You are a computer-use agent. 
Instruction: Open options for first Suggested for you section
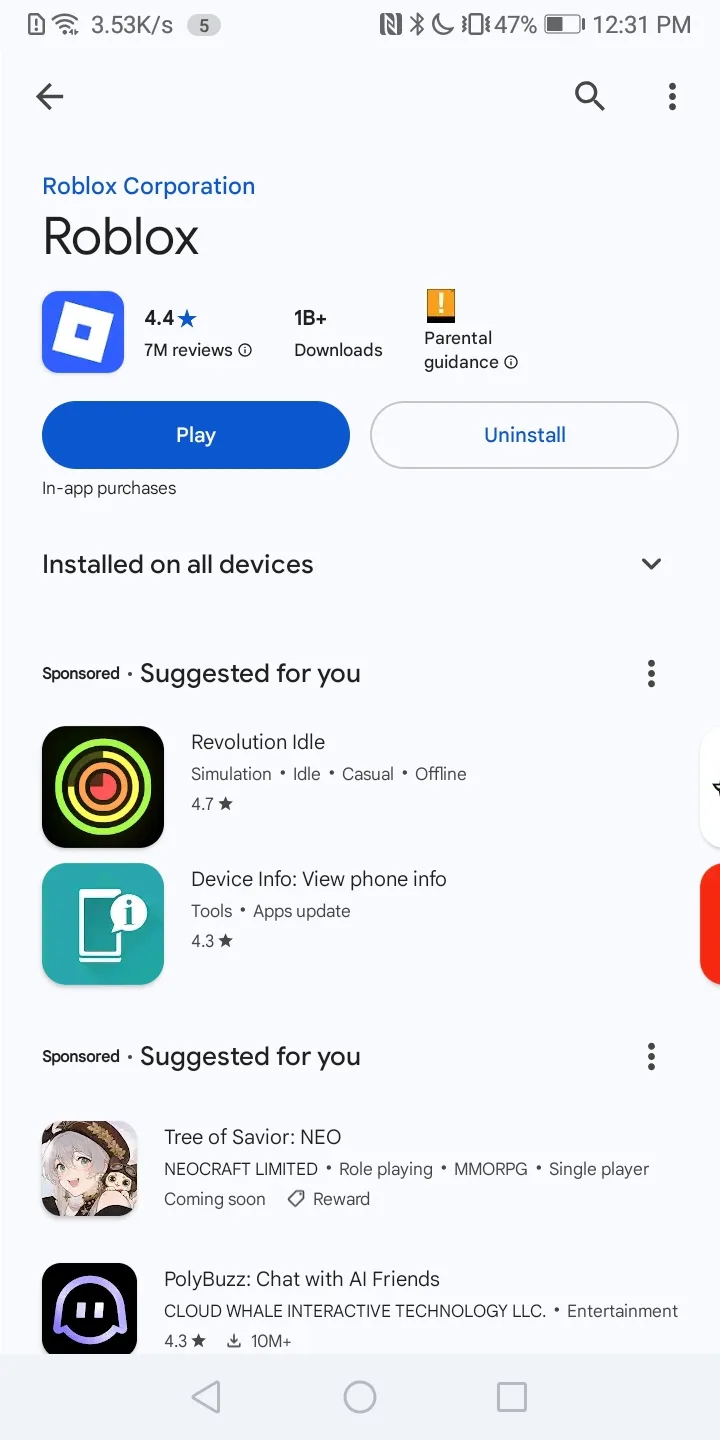[651, 673]
